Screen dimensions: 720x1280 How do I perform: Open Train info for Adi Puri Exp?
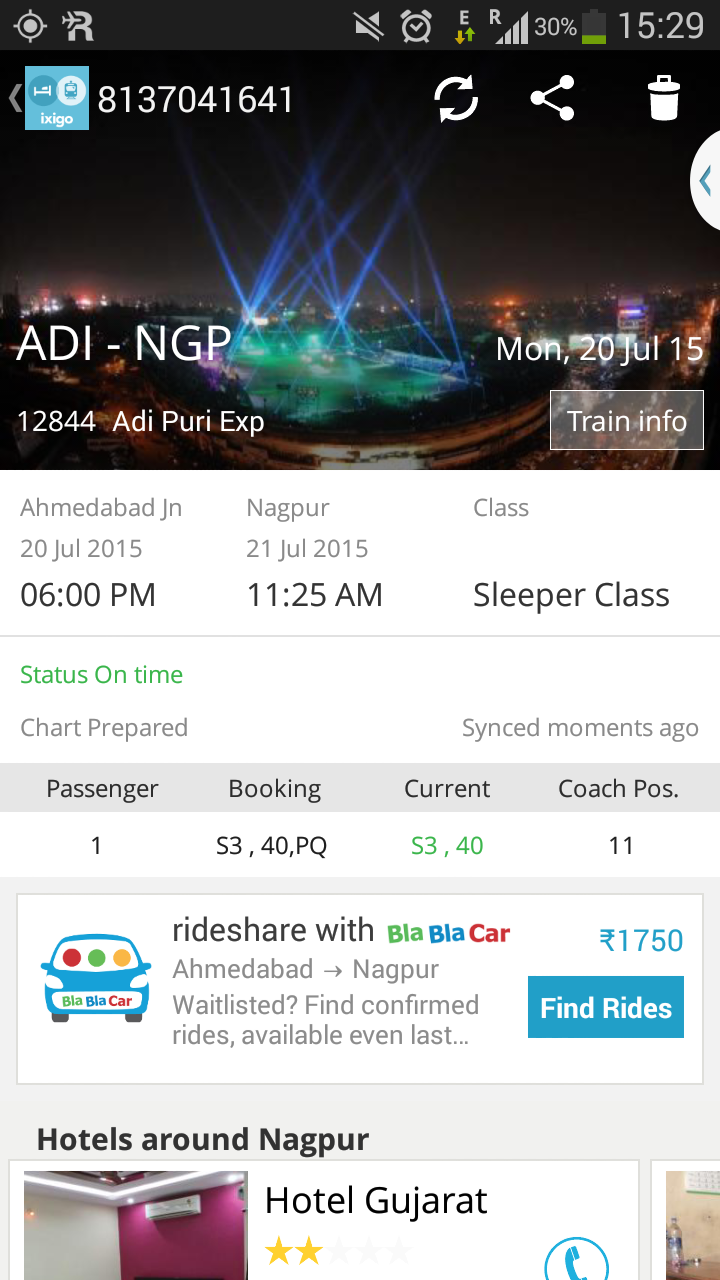[627, 421]
